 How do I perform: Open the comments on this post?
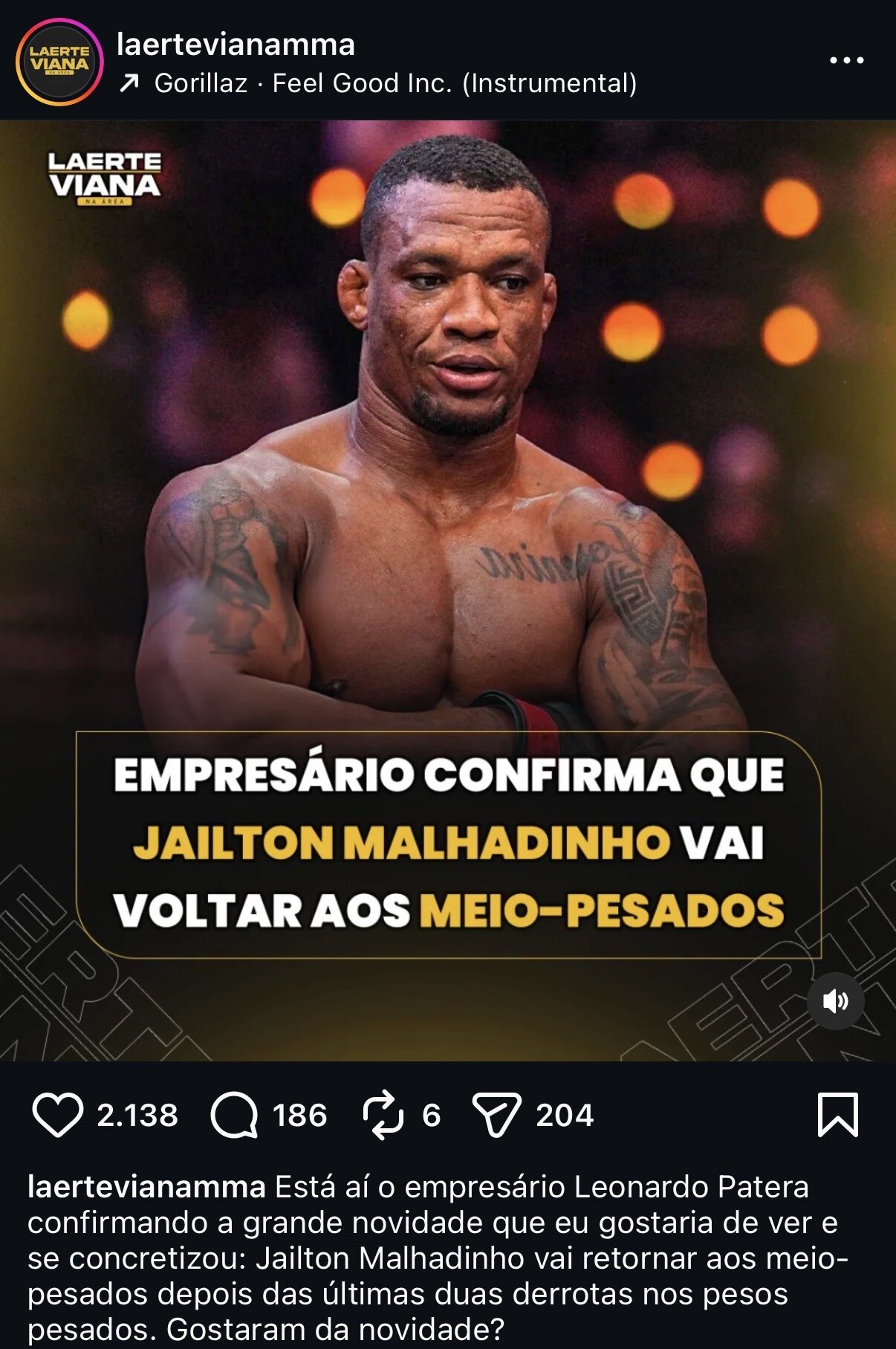[234, 1115]
